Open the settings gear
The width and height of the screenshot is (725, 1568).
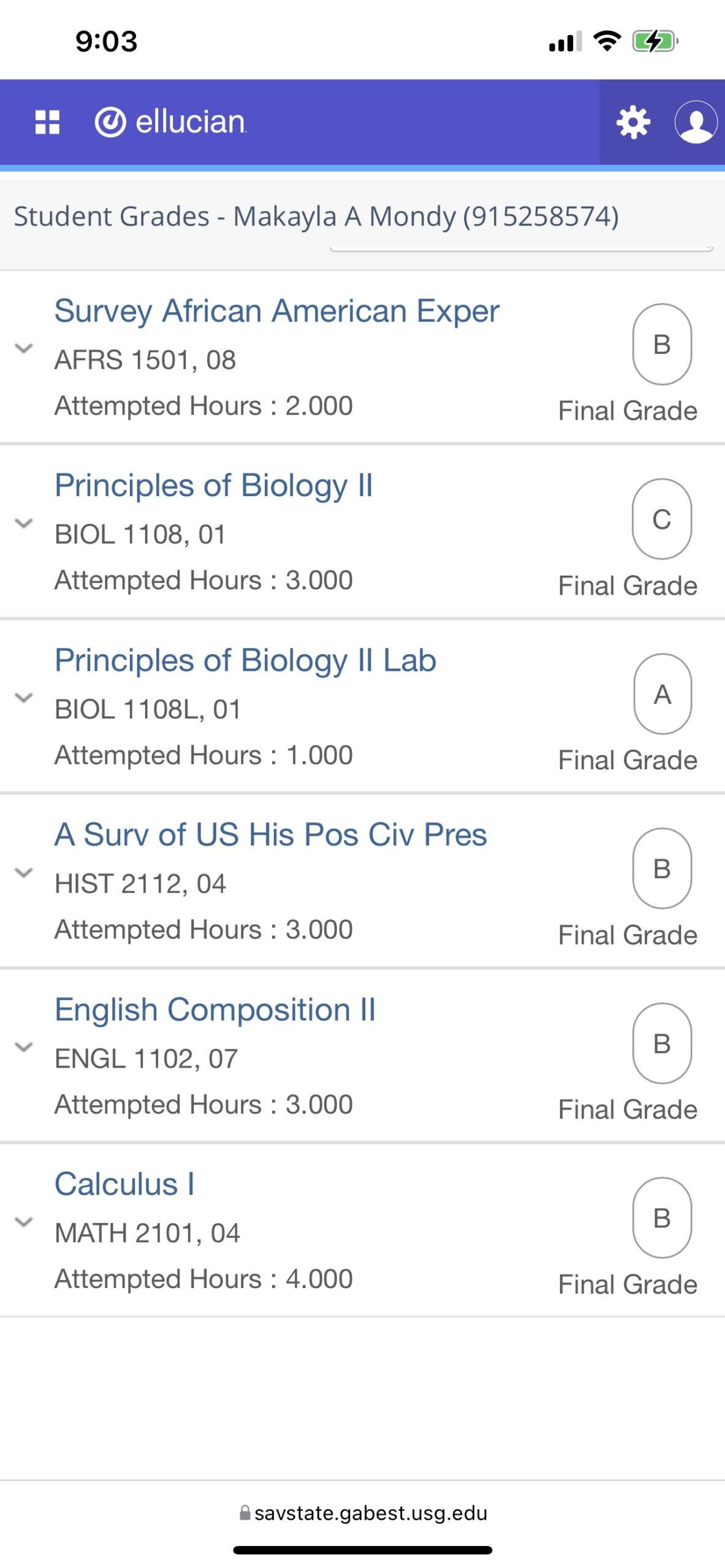[x=633, y=122]
